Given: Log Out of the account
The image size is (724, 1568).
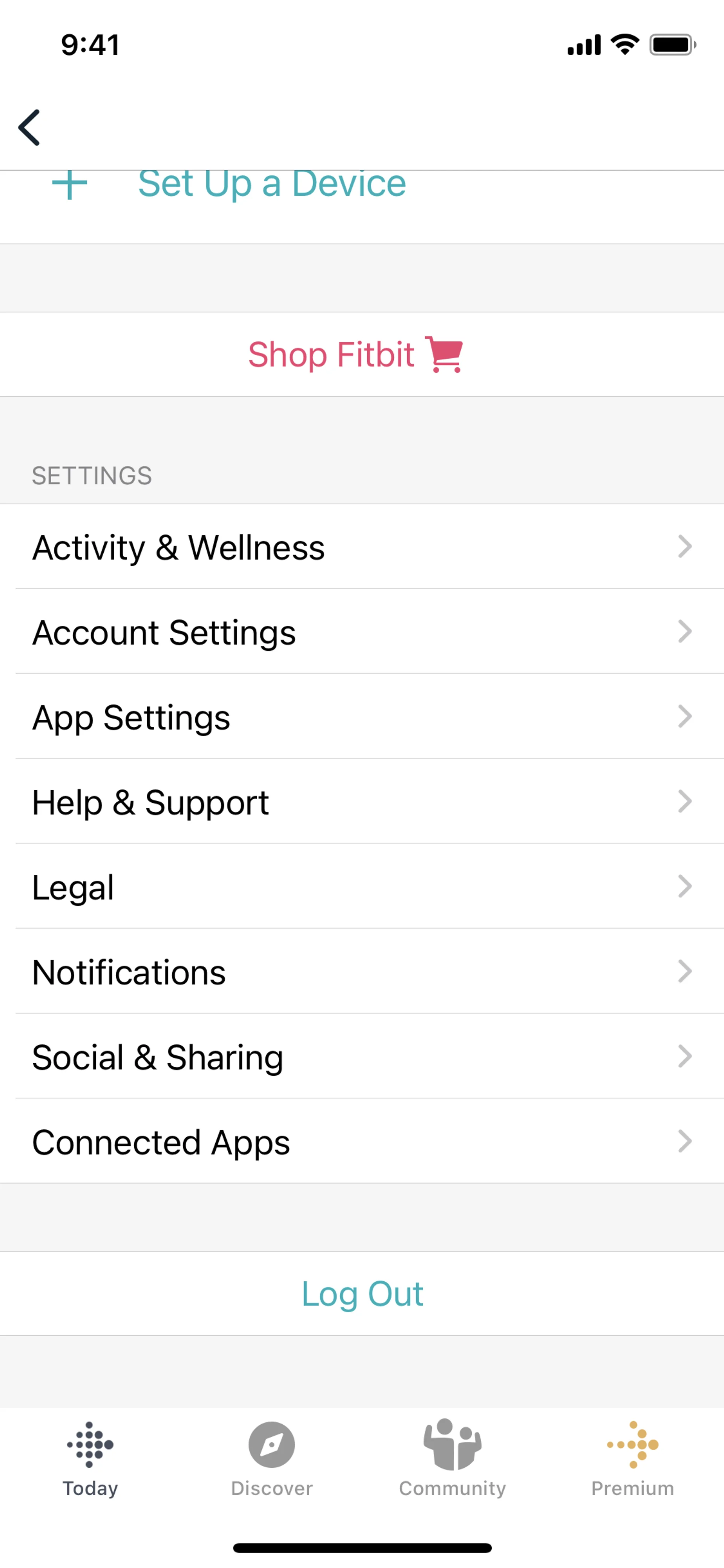Looking at the screenshot, I should click(x=362, y=1293).
